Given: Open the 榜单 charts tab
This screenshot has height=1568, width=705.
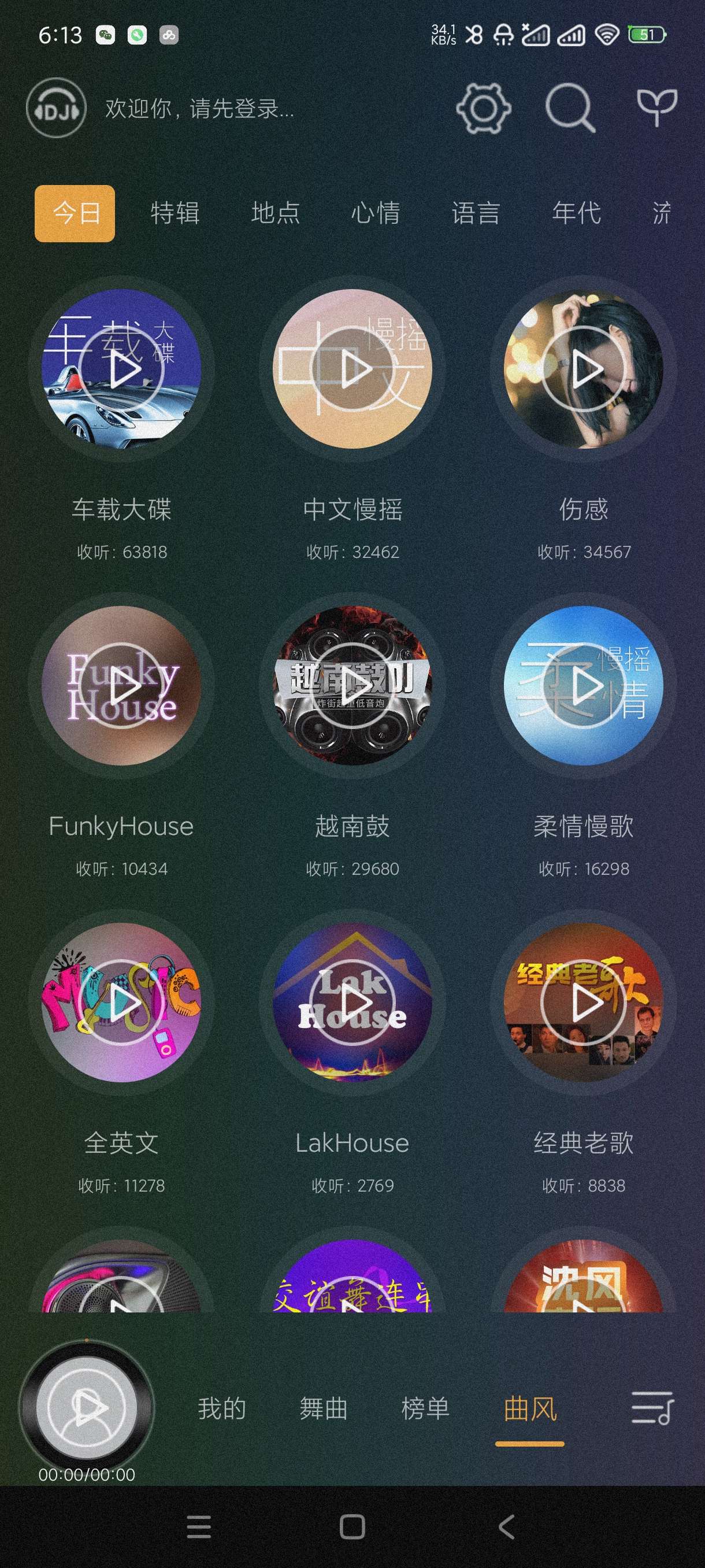Looking at the screenshot, I should (x=425, y=1408).
